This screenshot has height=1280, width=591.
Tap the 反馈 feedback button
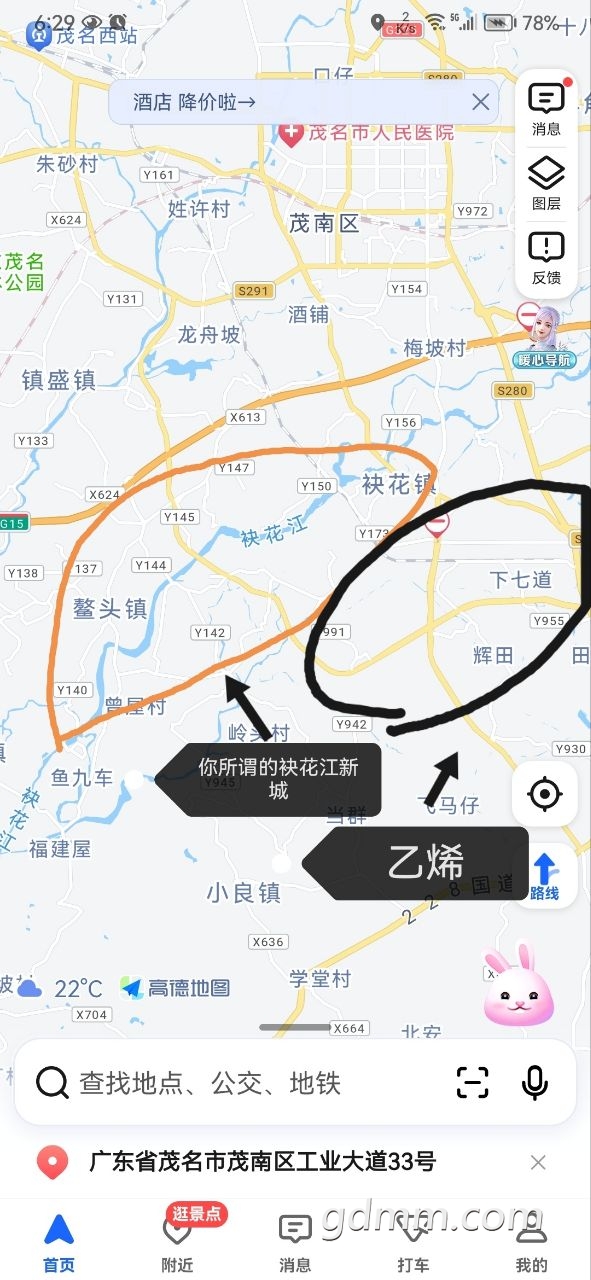[546, 257]
